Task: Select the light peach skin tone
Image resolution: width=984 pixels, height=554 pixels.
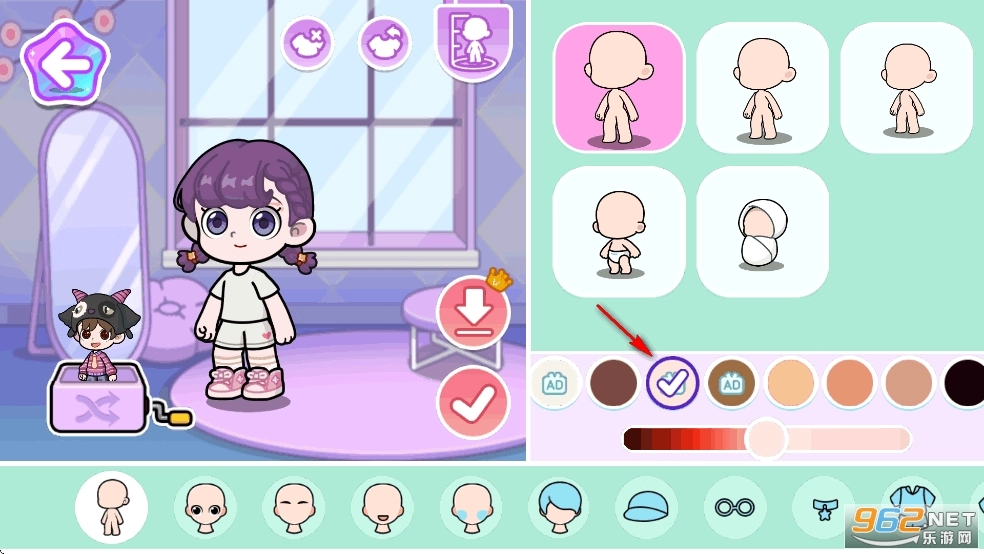Action: point(790,383)
